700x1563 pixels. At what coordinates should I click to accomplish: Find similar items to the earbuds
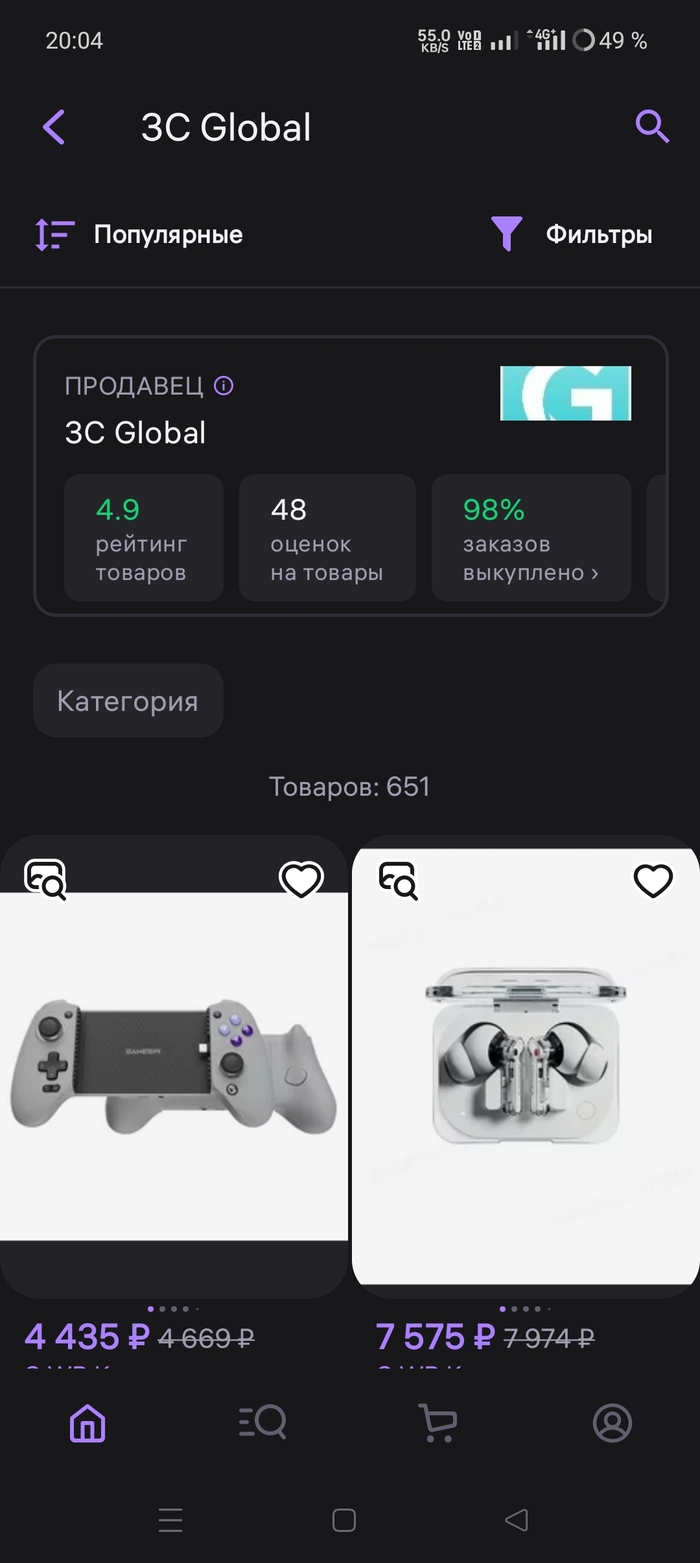pos(398,881)
